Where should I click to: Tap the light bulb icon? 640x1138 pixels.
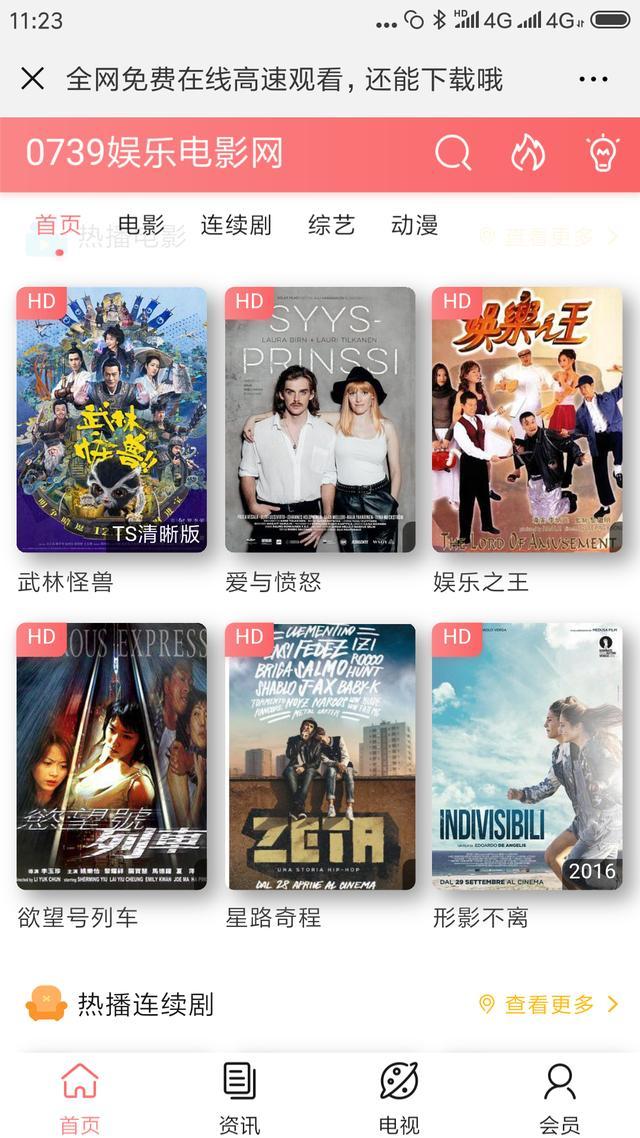[602, 153]
